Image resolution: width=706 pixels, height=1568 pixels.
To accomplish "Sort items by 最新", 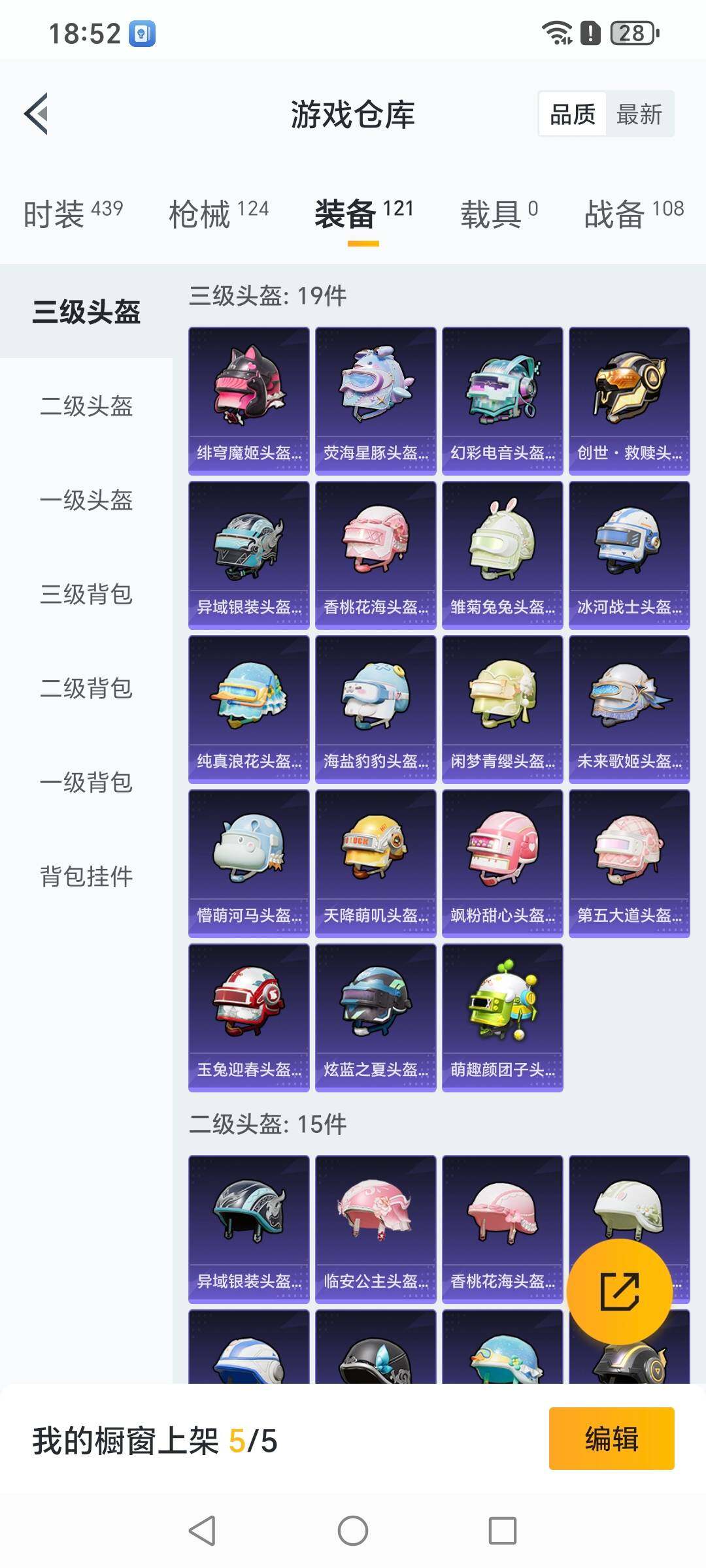I will (639, 114).
